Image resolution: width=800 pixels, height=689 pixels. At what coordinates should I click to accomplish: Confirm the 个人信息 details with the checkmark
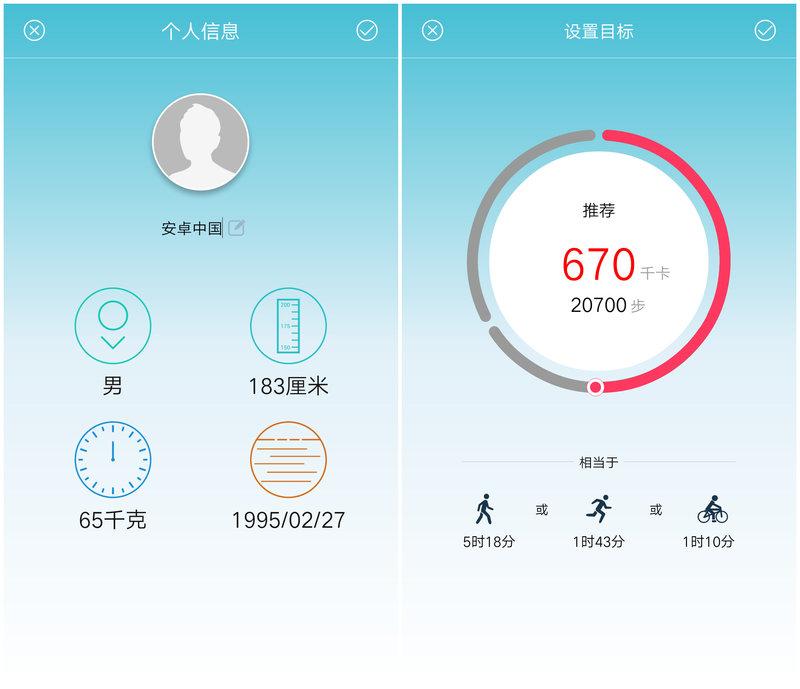pyautogui.click(x=367, y=30)
